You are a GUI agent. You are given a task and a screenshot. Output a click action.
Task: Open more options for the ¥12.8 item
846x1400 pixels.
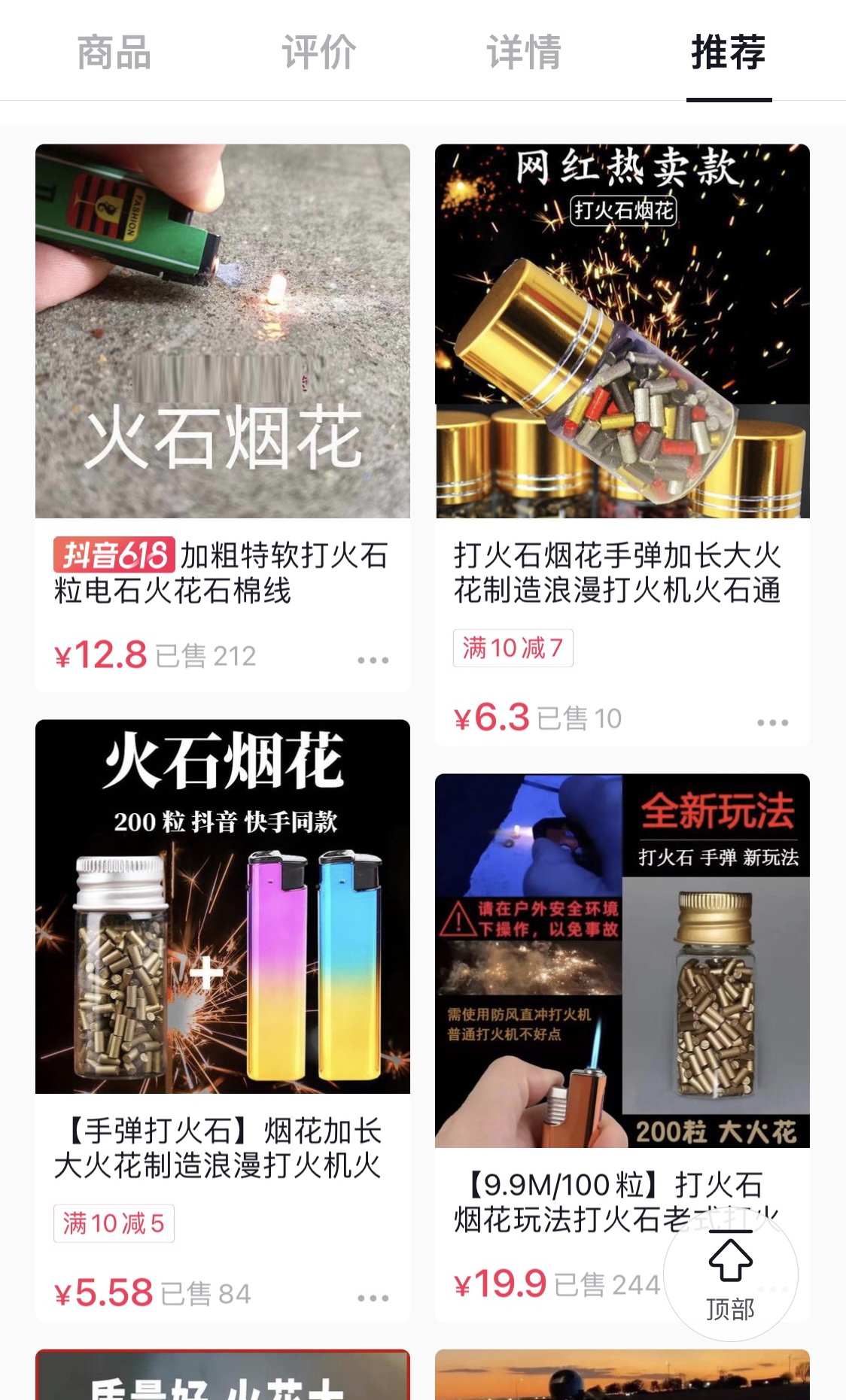(x=373, y=660)
